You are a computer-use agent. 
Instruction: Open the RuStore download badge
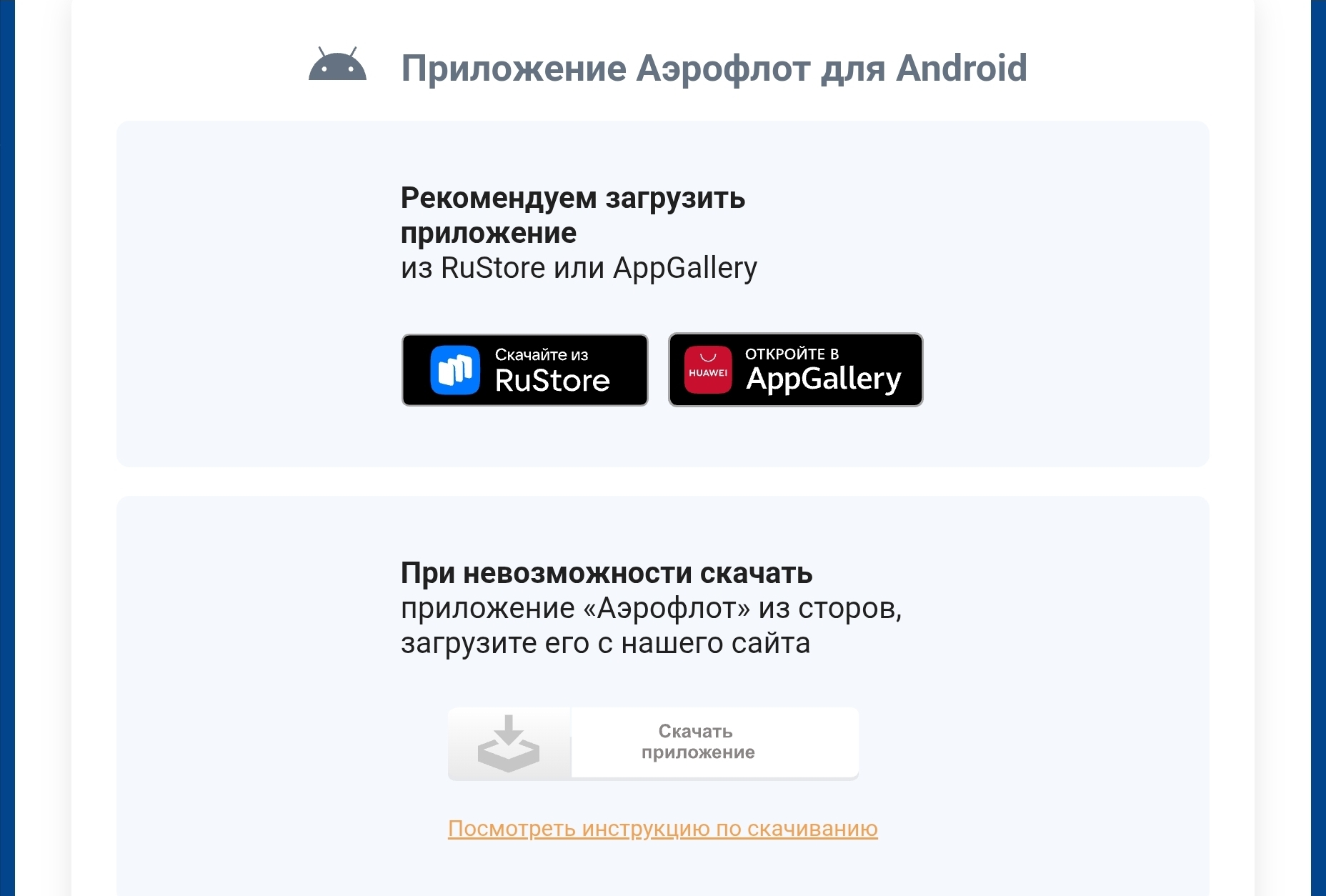tap(525, 370)
